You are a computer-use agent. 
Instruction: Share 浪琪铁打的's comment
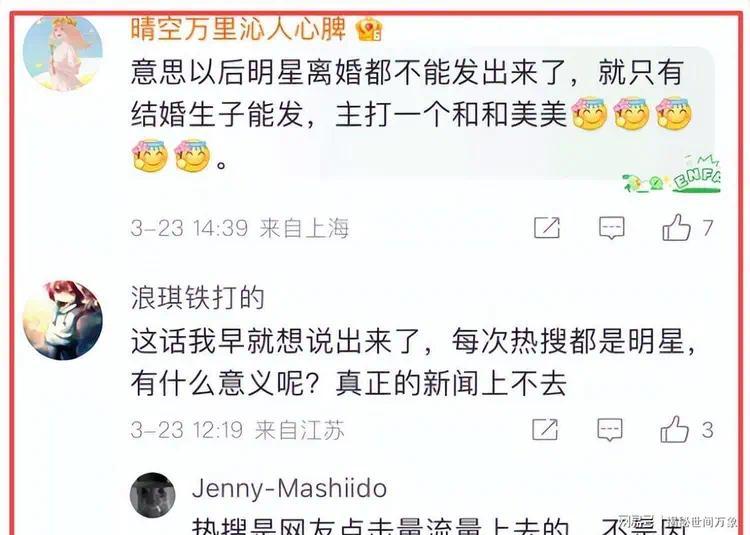pyautogui.click(x=545, y=429)
